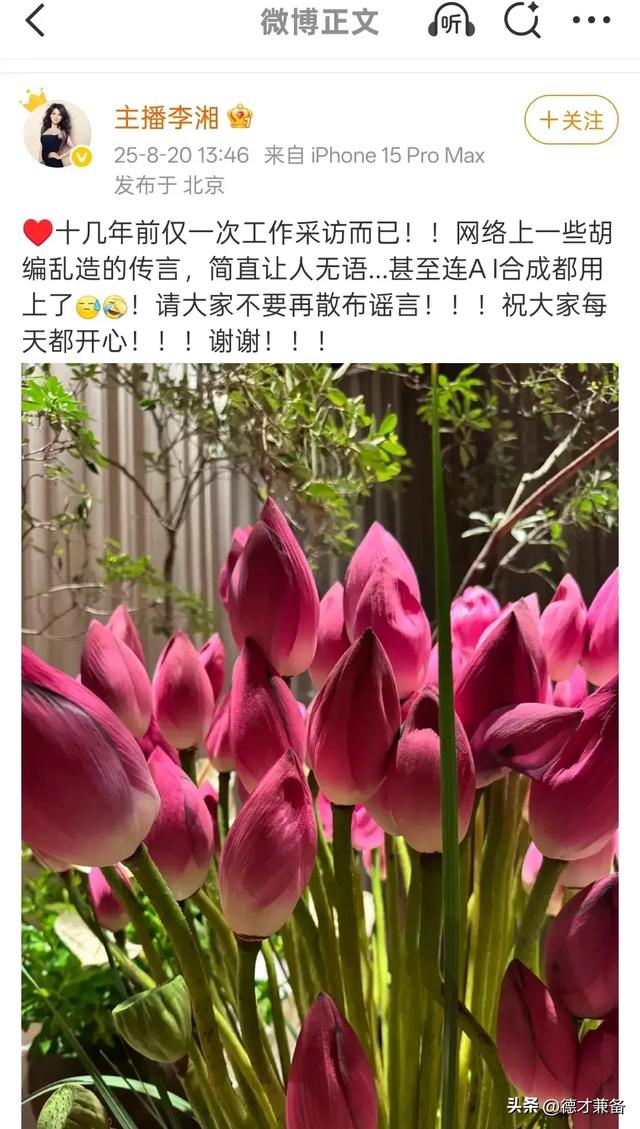Open search from the top bar
The height and width of the screenshot is (1129, 640).
coord(521,20)
